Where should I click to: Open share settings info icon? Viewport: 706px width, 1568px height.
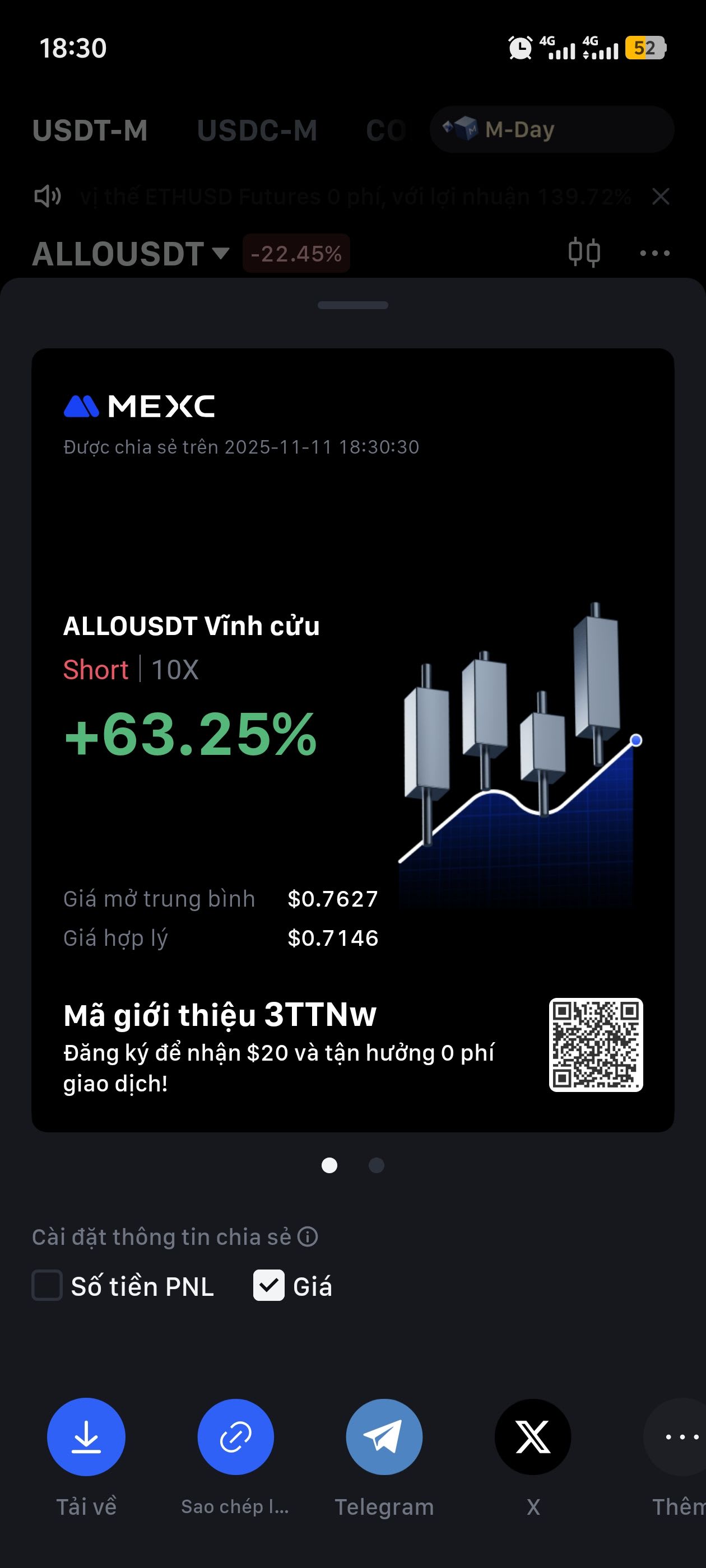[x=308, y=1237]
